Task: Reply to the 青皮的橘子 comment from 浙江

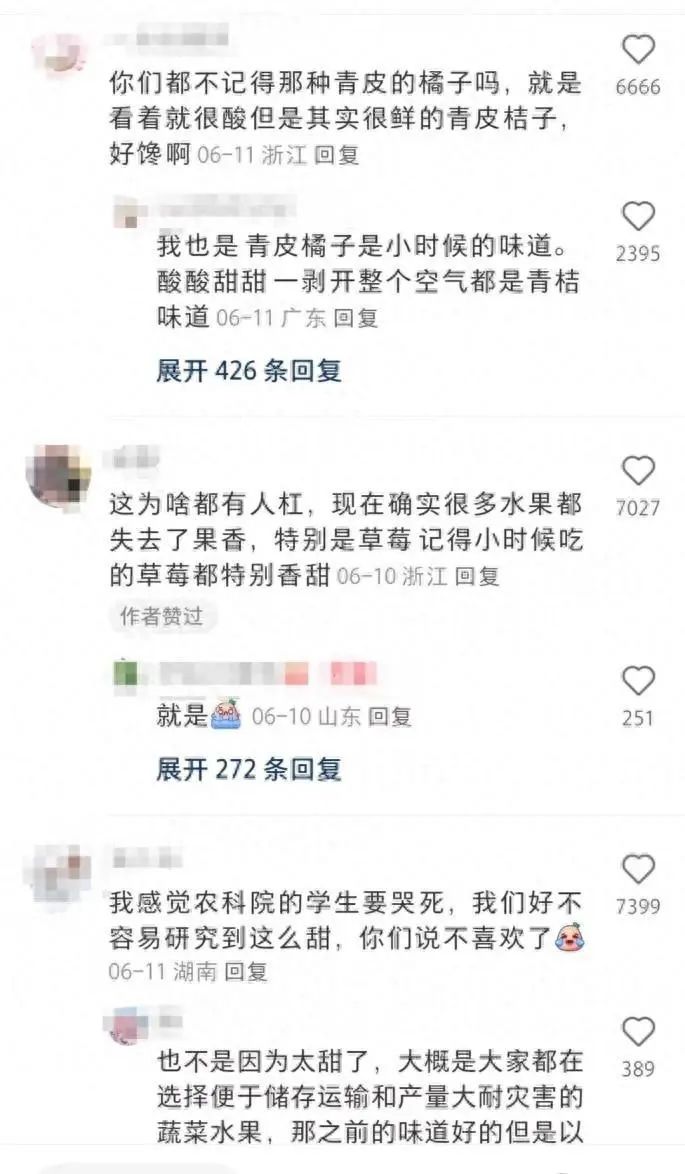Action: [337, 156]
